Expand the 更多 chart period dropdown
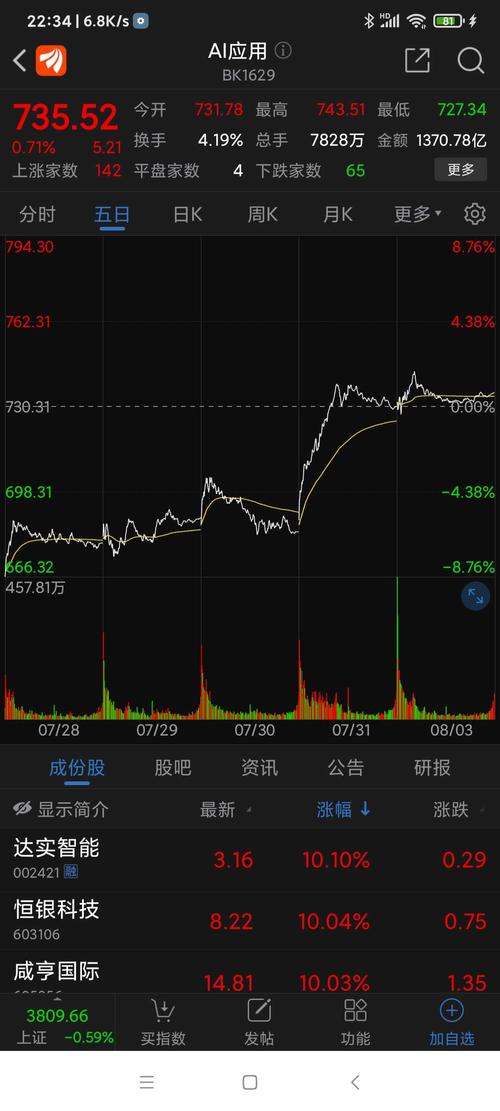Viewport: 500px width, 1111px height. [417, 214]
